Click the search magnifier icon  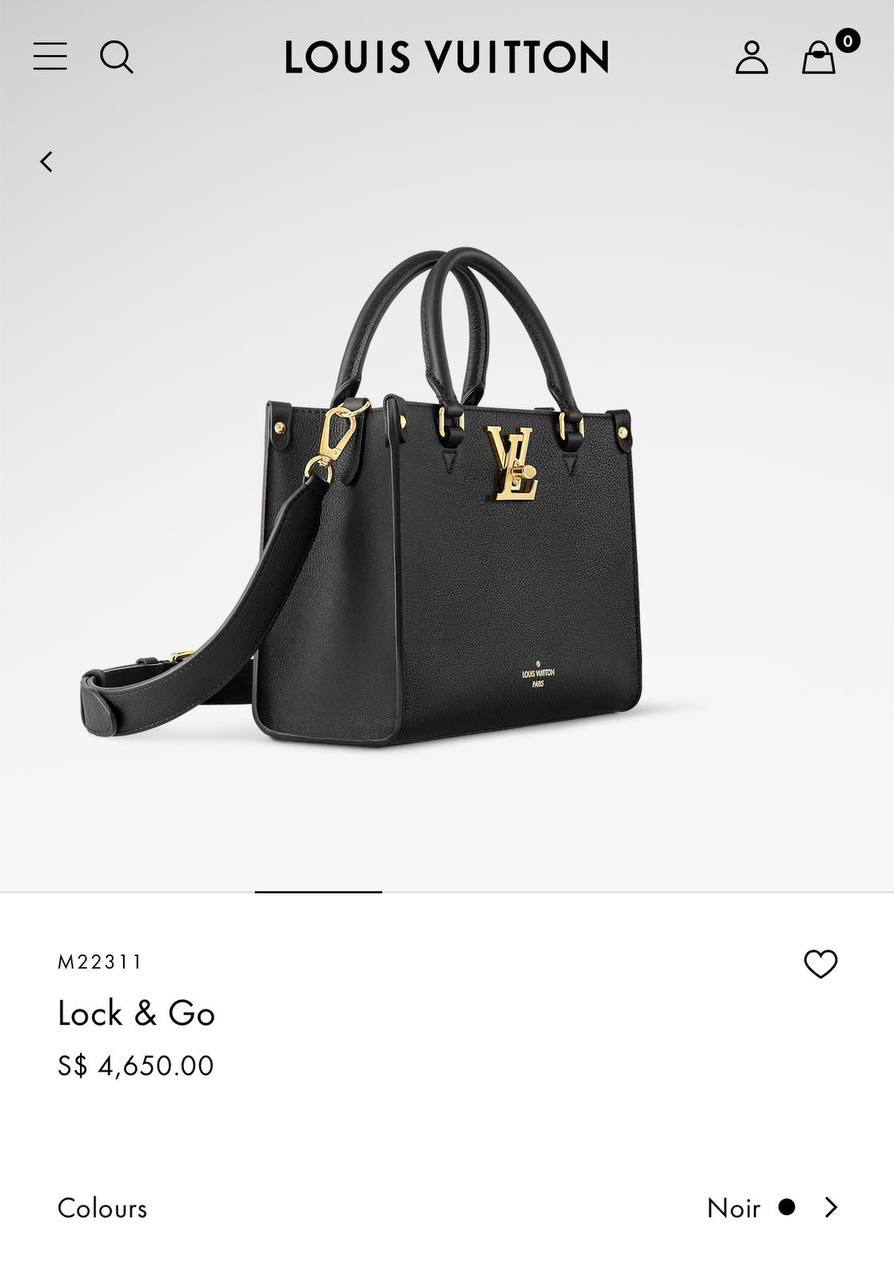click(x=116, y=57)
